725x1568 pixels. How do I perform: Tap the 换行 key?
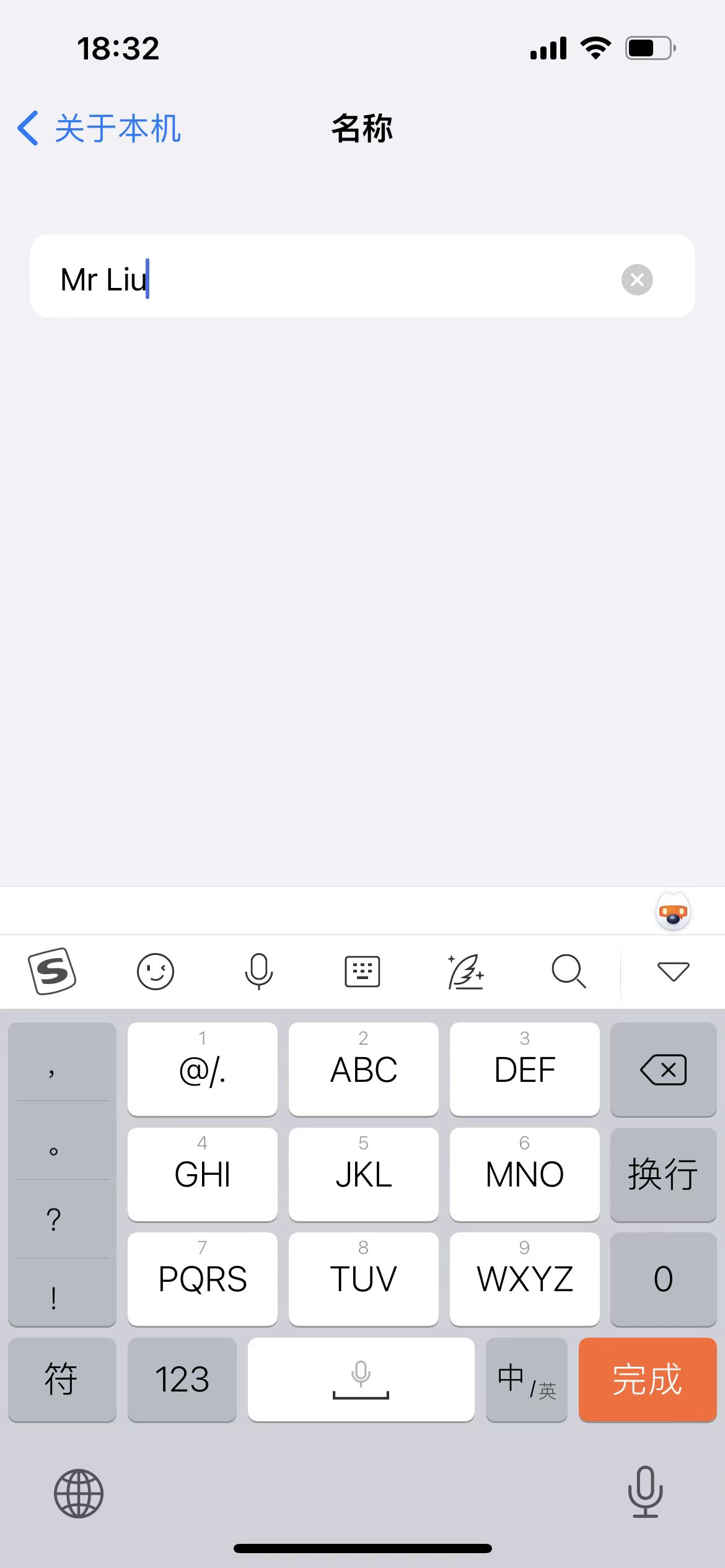point(663,1174)
